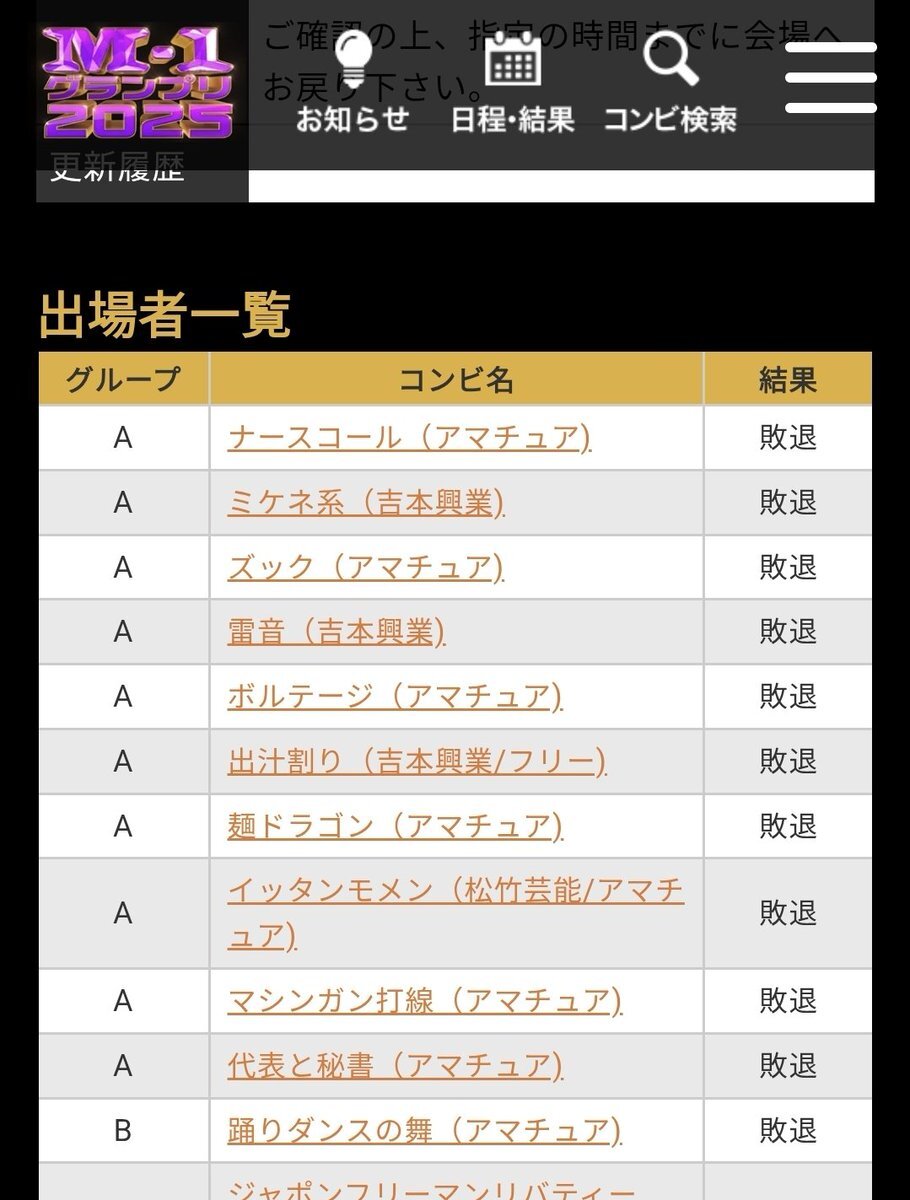Open the マシンガン打線 (アマチュア) link

[x=424, y=1001]
